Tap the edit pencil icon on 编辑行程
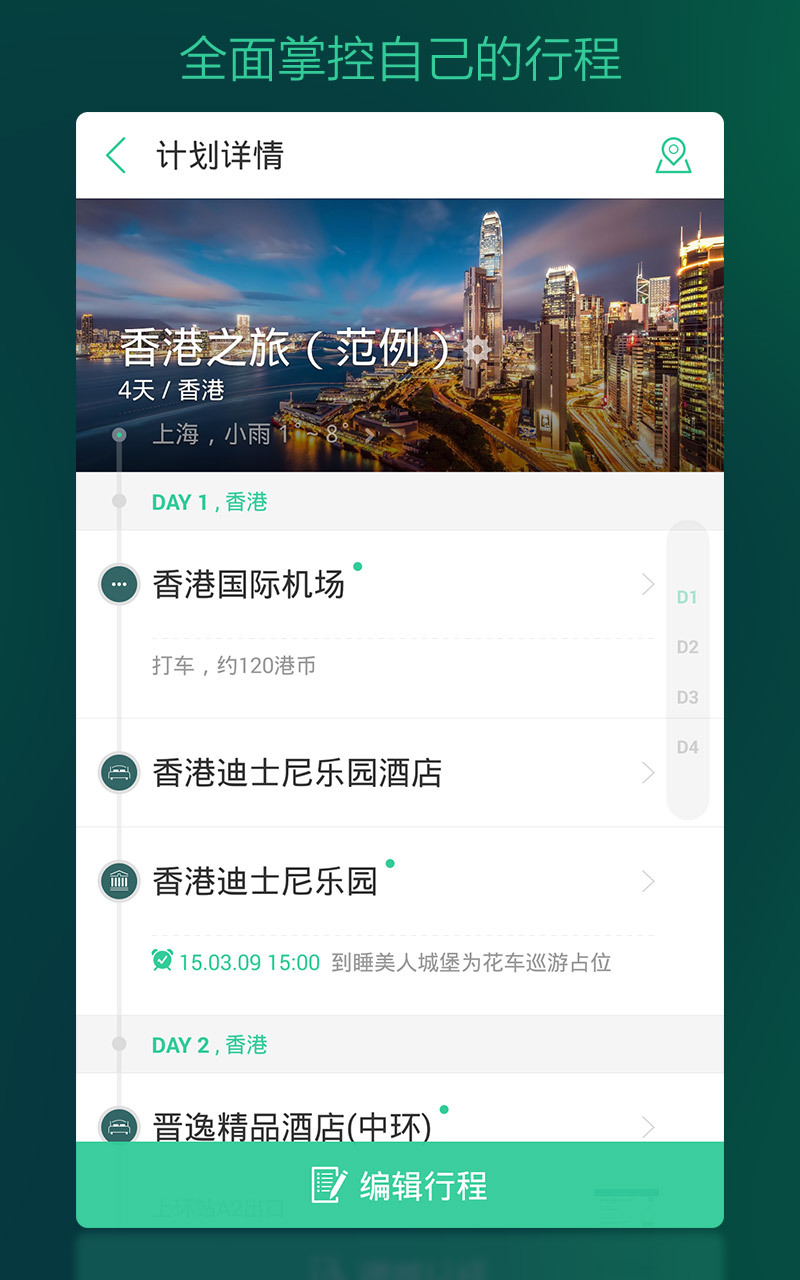The image size is (800, 1280). 329,1185
